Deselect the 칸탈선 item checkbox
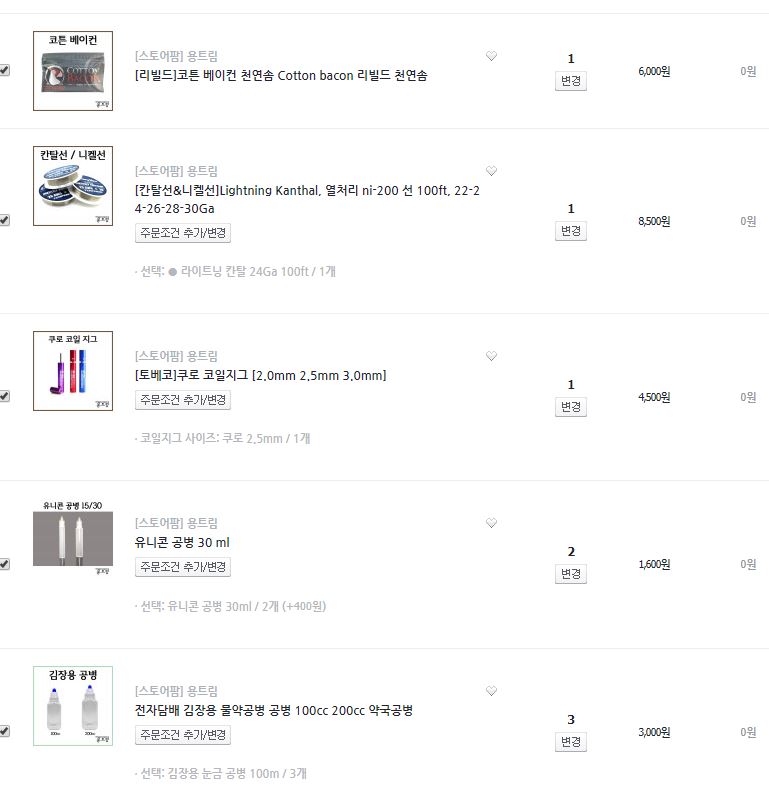The image size is (769, 799). [5, 220]
